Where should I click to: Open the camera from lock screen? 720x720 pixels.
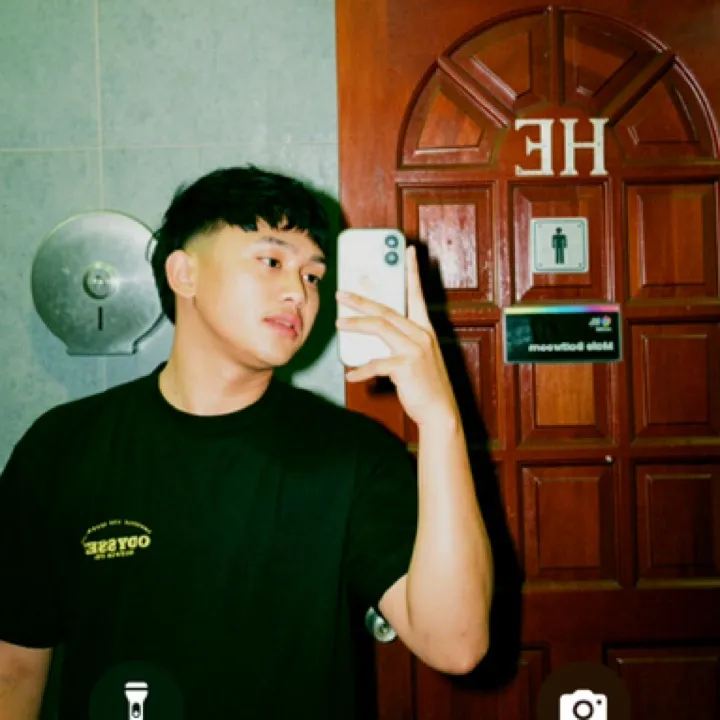point(583,700)
